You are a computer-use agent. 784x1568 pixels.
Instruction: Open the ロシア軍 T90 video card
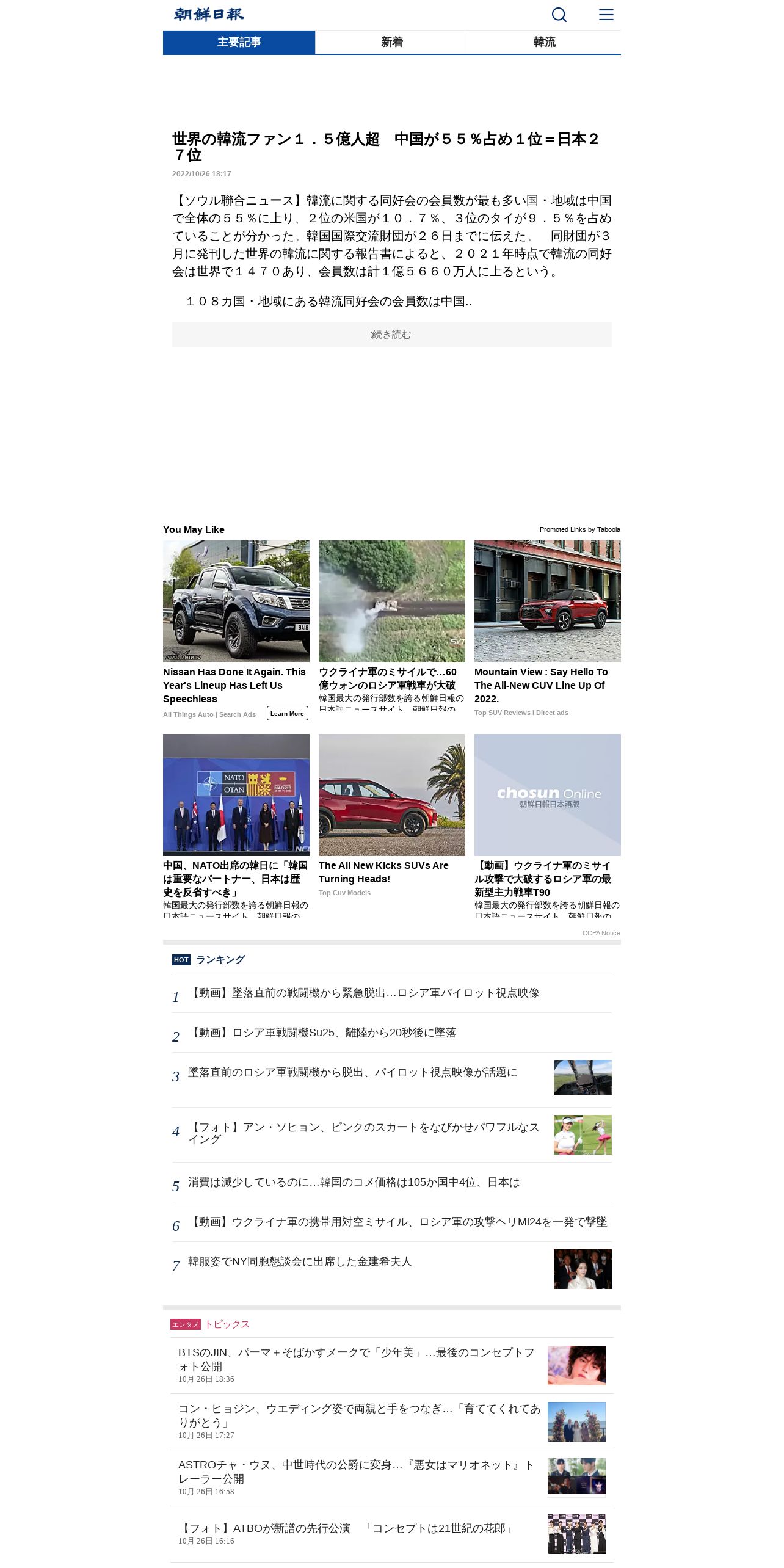[547, 825]
